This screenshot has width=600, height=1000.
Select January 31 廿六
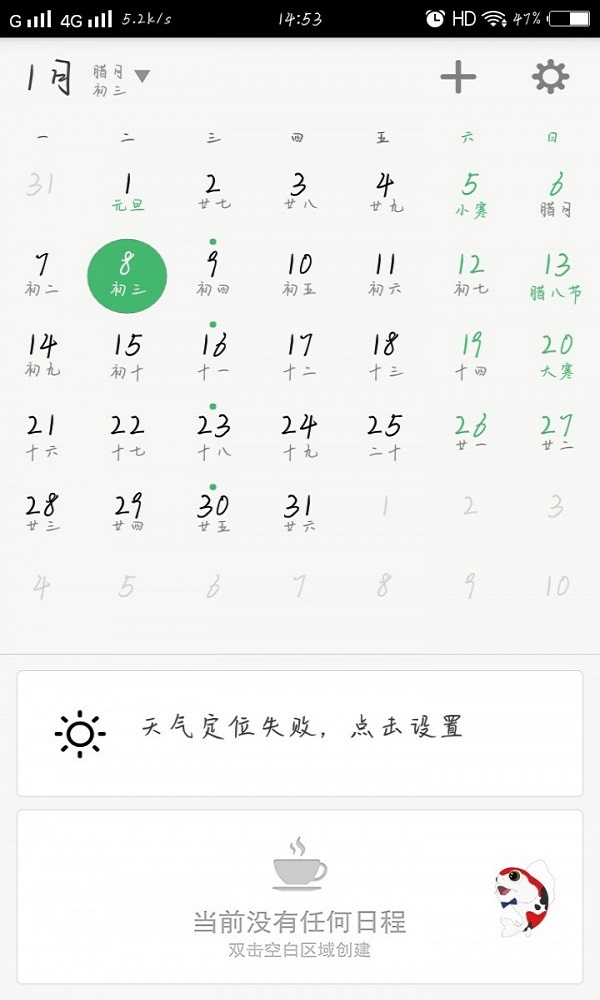(298, 514)
